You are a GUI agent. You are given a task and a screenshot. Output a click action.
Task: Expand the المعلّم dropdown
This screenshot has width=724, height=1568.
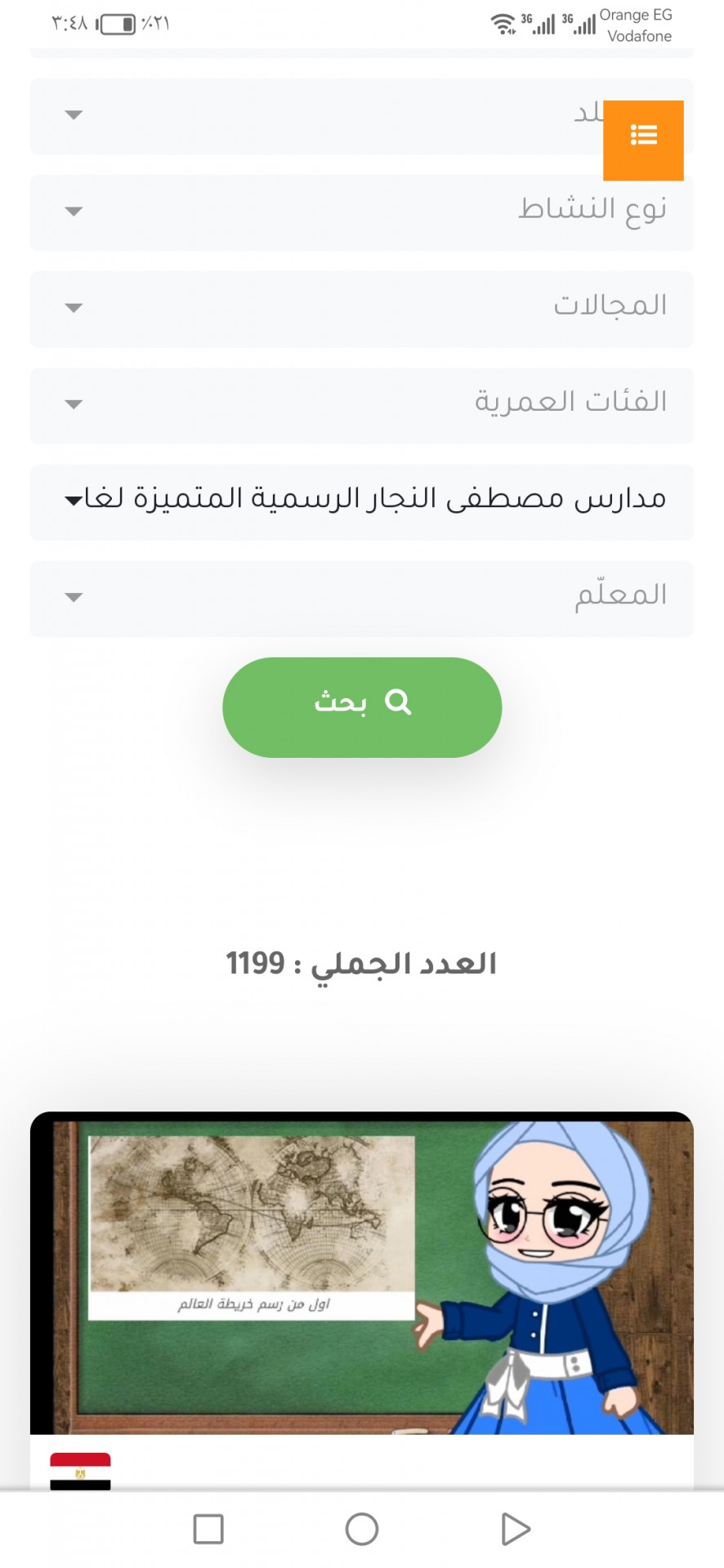pos(361,598)
